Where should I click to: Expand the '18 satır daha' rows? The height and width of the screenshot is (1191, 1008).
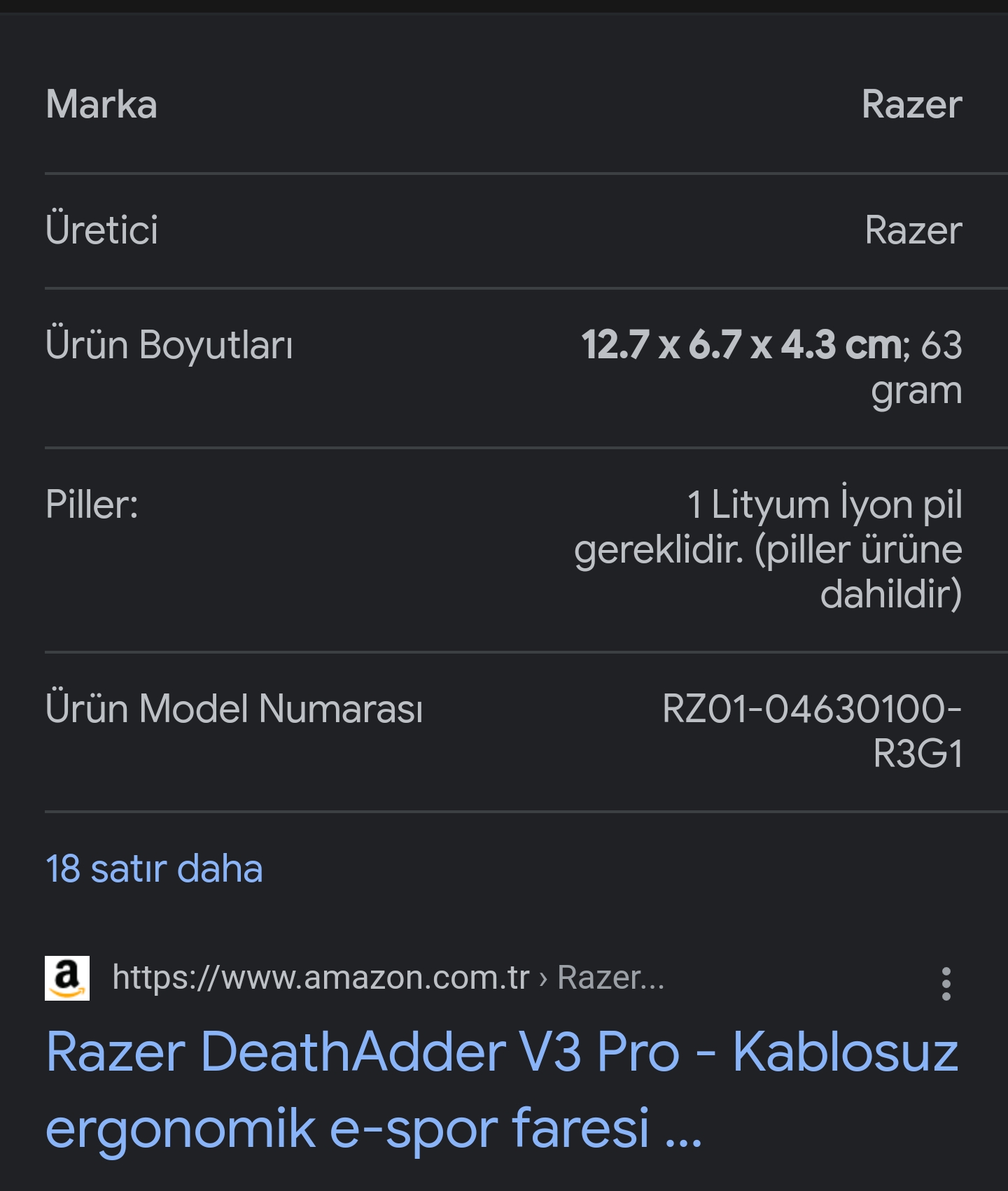pos(154,869)
